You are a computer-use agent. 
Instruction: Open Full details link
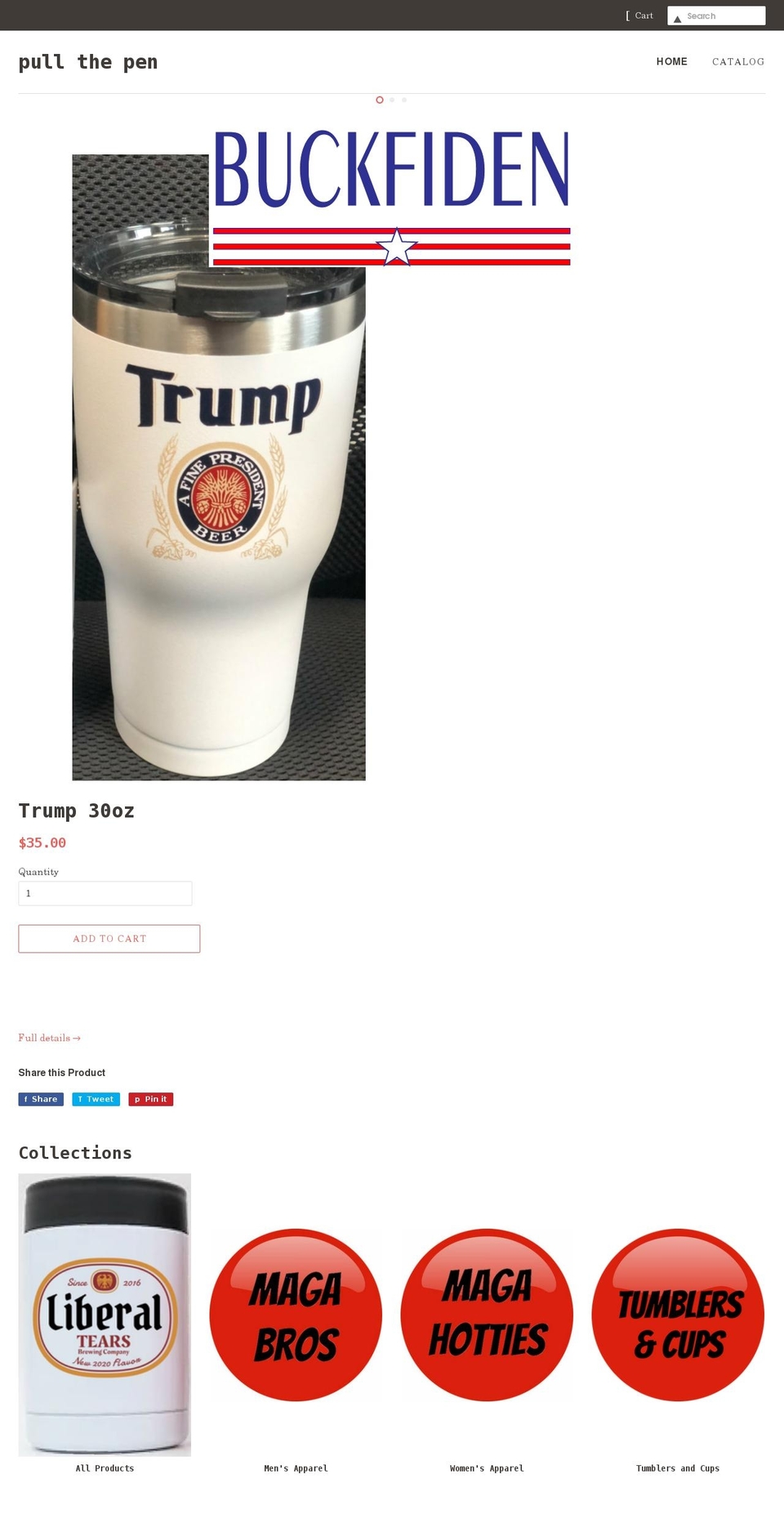50,1038
